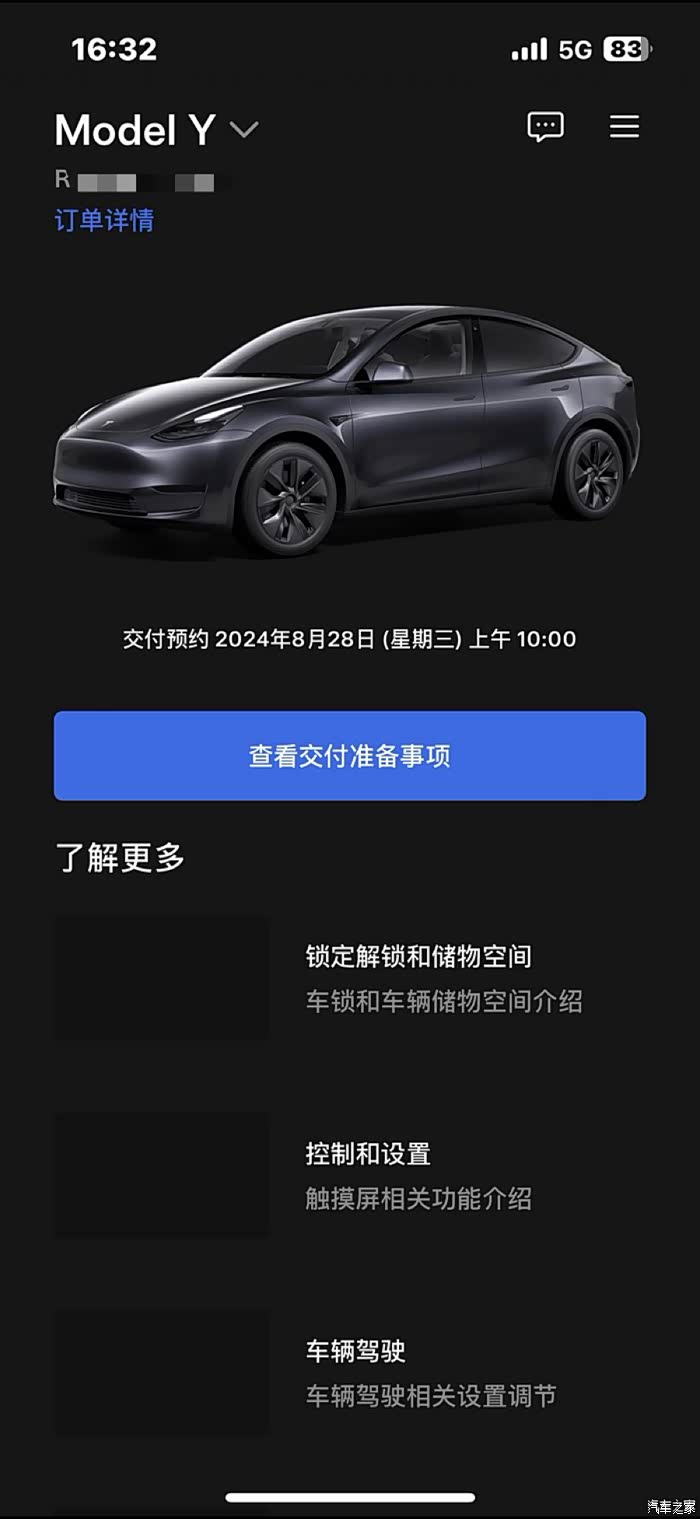Image resolution: width=700 pixels, height=1519 pixels.
Task: Open 车辆驾驶 driving settings guide
Action: [350, 1373]
